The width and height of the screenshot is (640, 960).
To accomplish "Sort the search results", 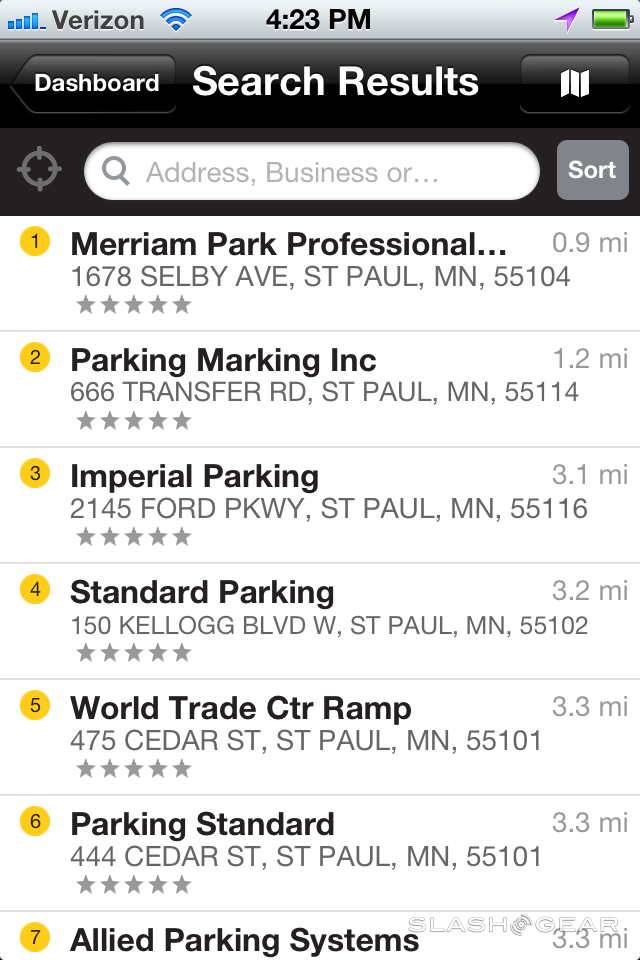I will click(x=592, y=171).
